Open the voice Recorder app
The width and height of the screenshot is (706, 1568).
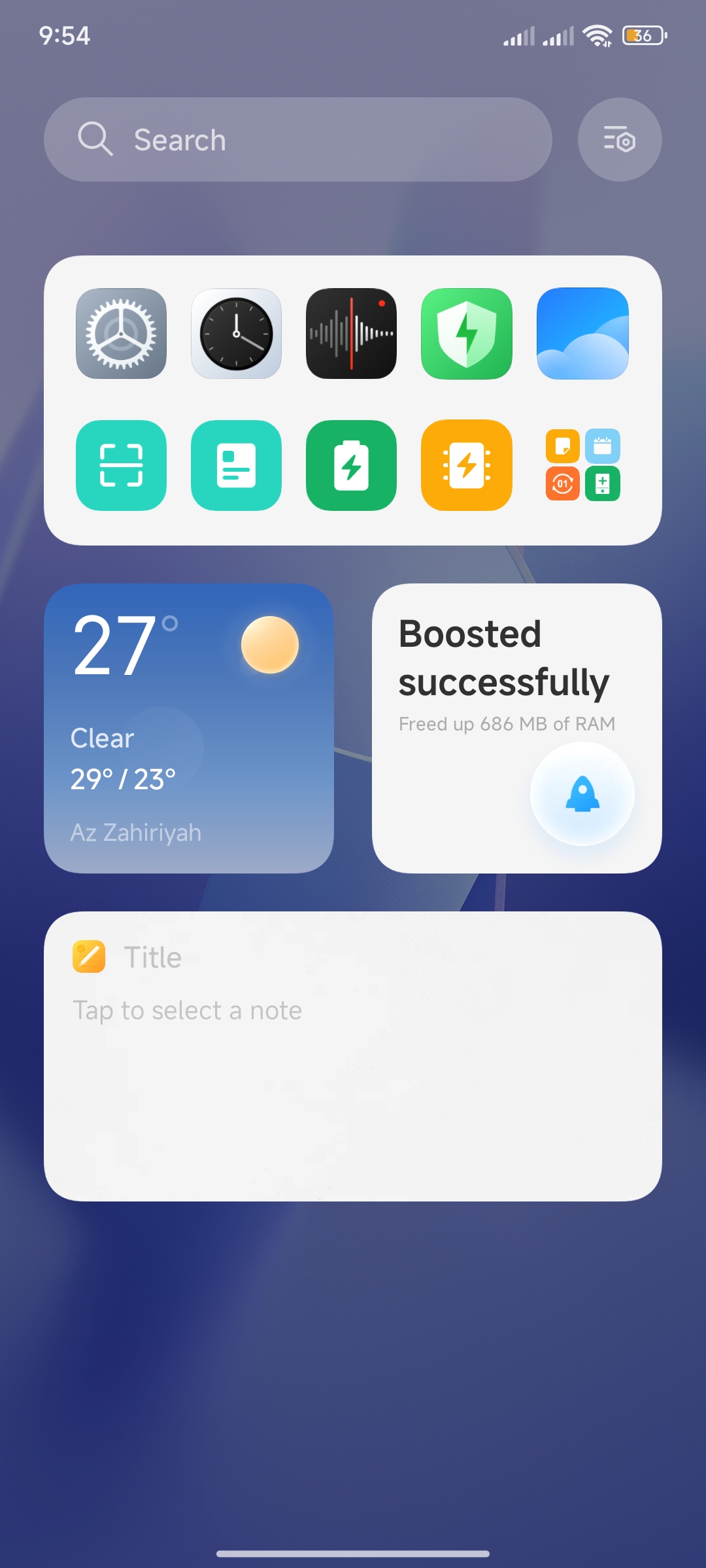click(x=351, y=334)
